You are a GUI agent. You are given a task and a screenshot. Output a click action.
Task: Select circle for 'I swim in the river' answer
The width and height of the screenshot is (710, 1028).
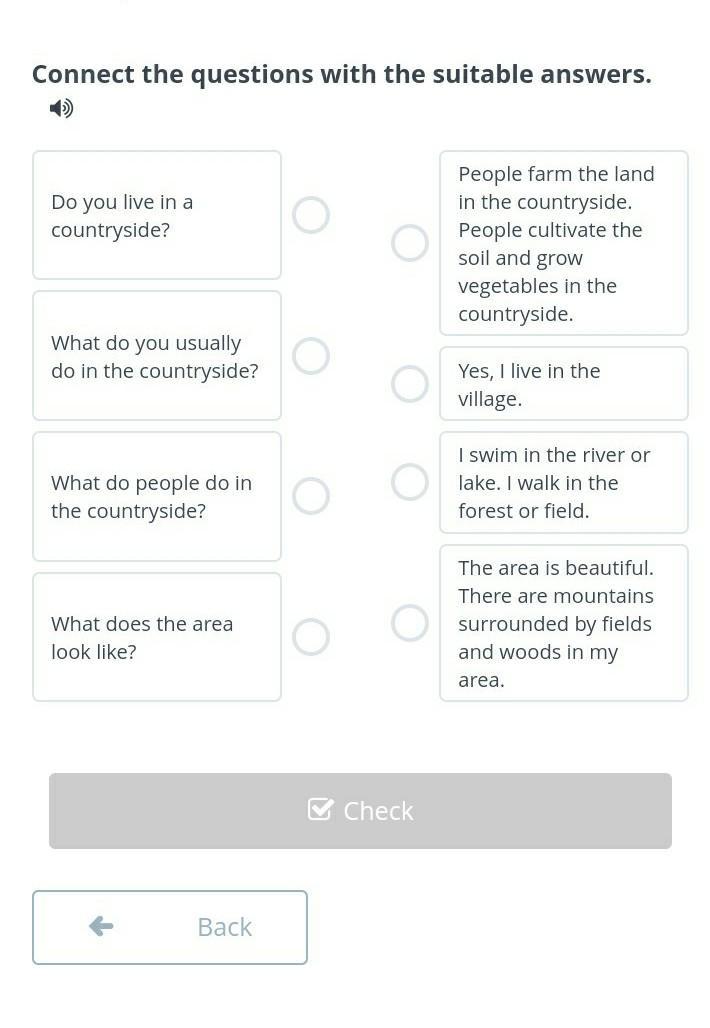pyautogui.click(x=409, y=482)
